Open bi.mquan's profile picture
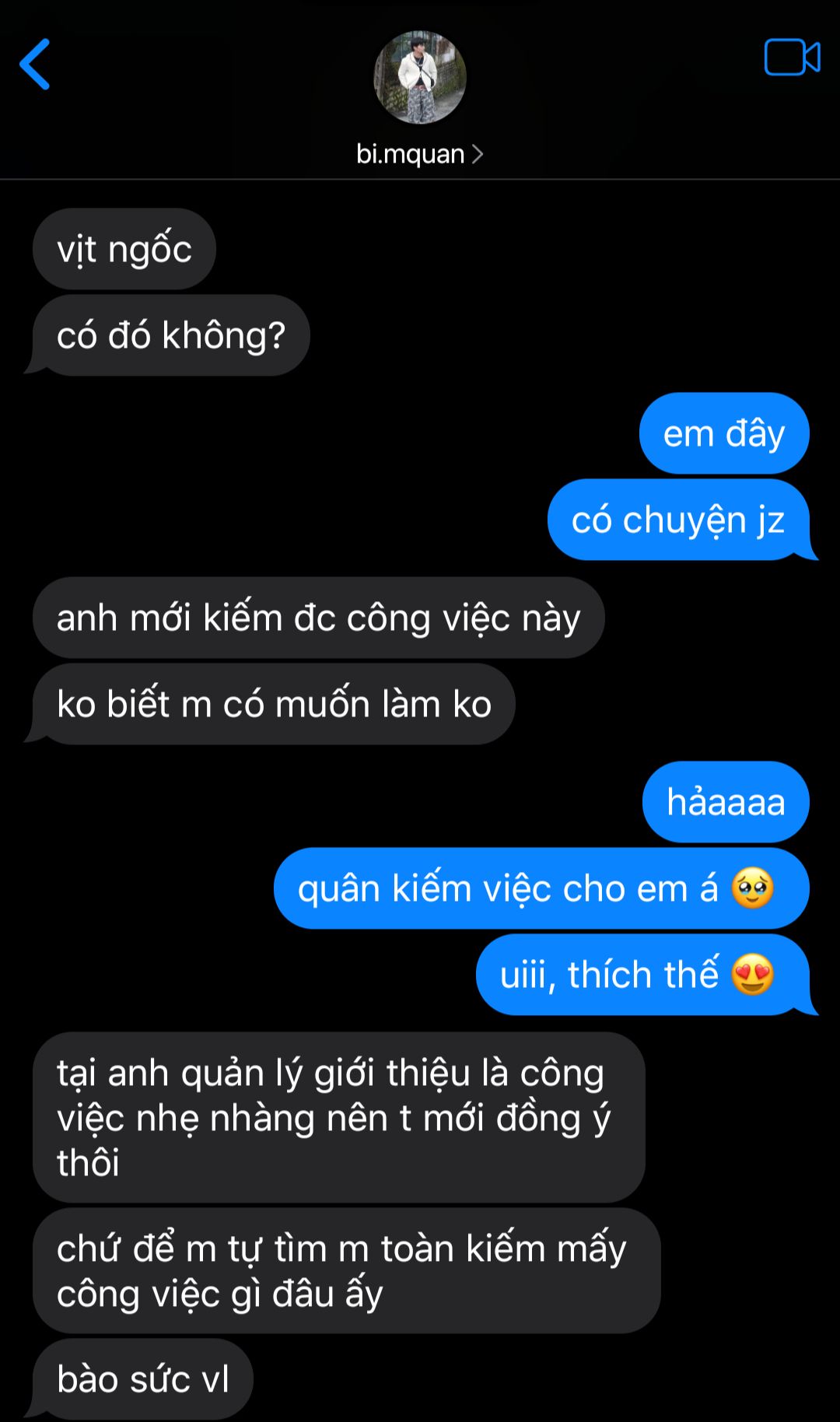Viewport: 840px width, 1422px height. pyautogui.click(x=420, y=78)
